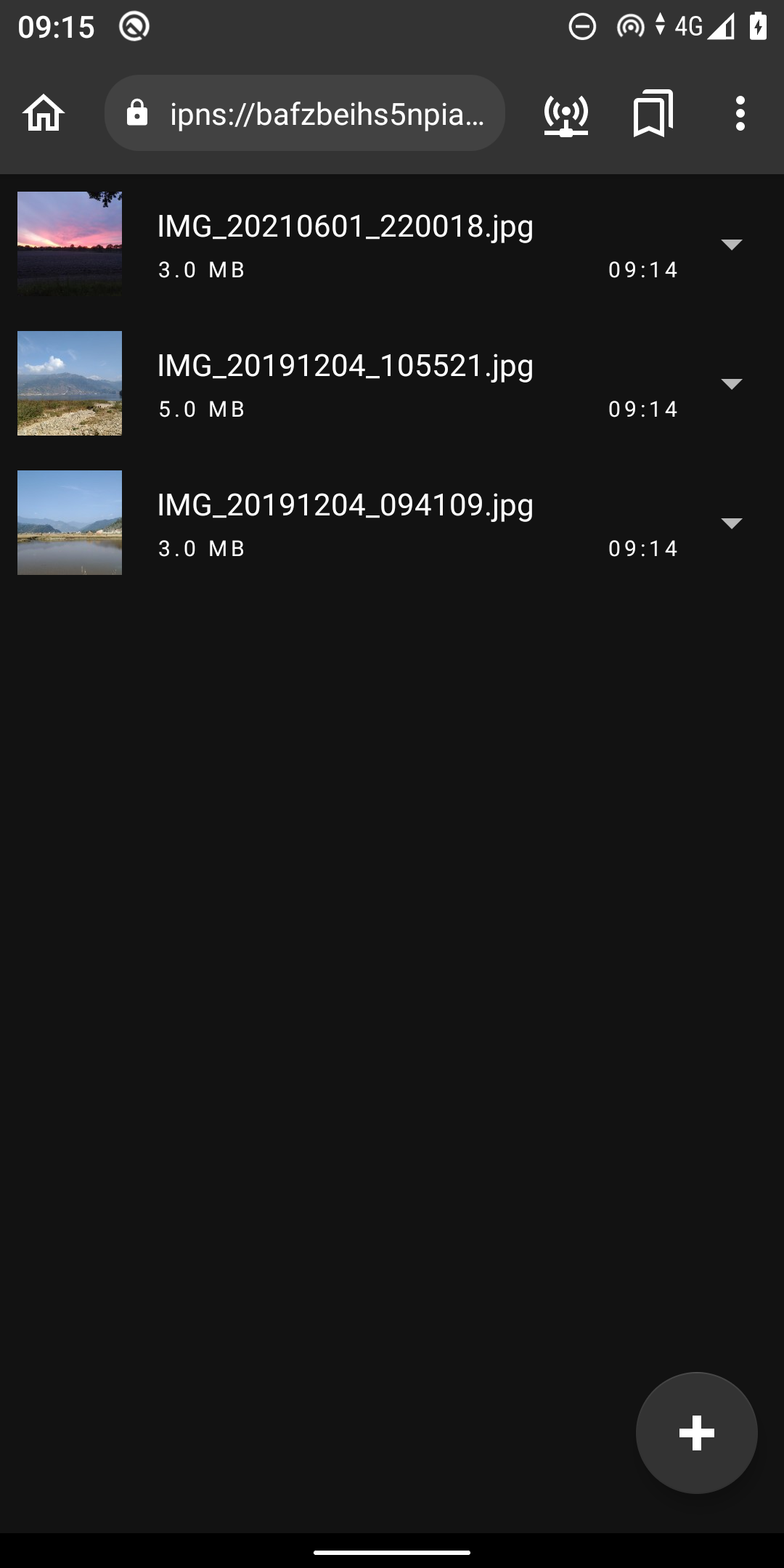Open IMG_20210601_220018.jpg

(345, 226)
